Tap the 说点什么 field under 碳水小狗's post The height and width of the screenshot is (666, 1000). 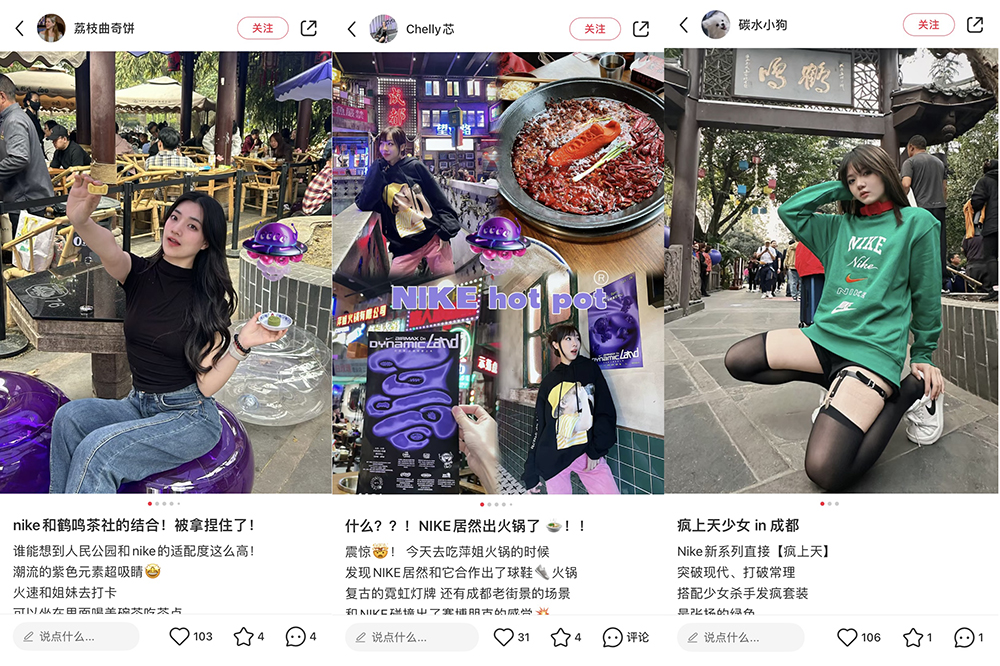click(x=739, y=637)
